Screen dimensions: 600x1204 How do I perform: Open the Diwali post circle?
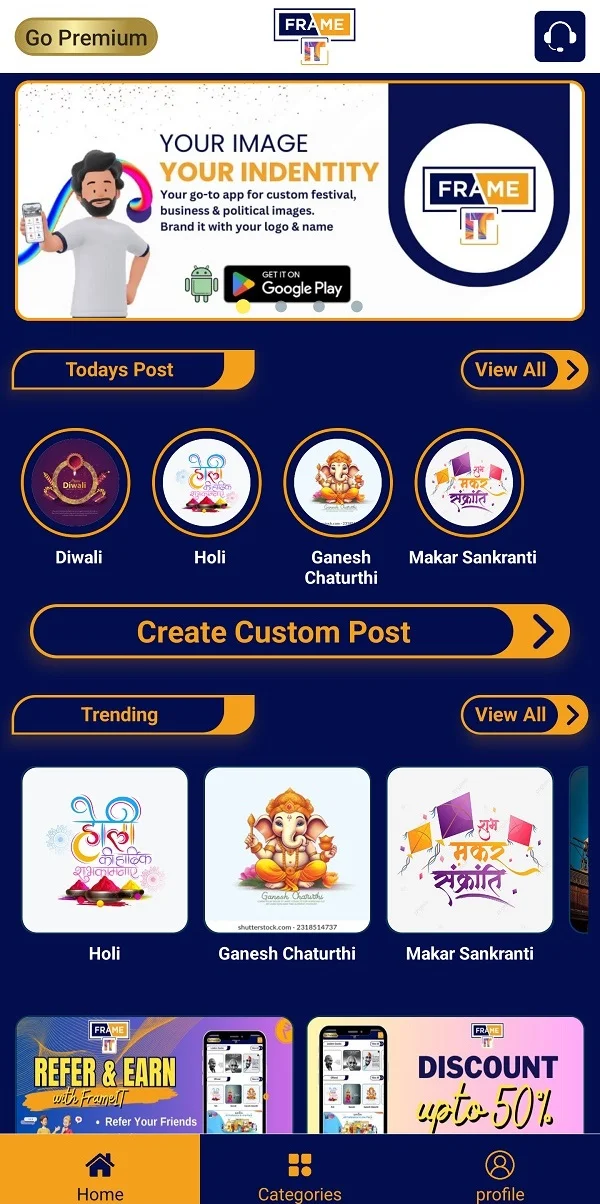(77, 483)
